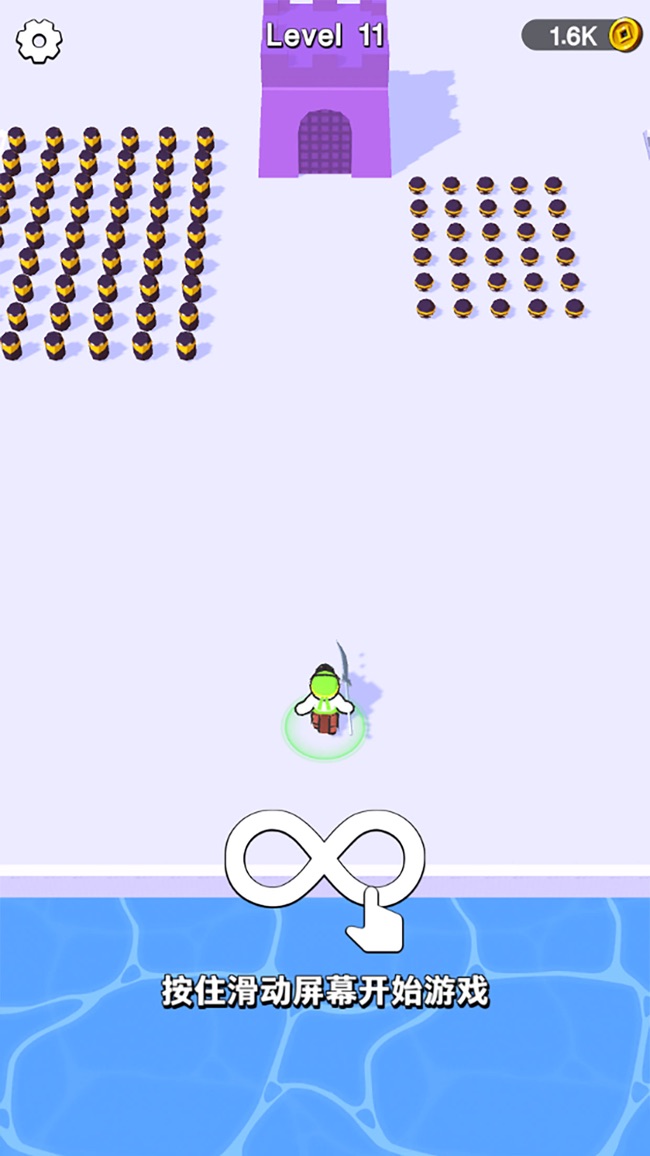Screen dimensions: 650x1156
Task: Open the settings gear
Action: coord(39,41)
